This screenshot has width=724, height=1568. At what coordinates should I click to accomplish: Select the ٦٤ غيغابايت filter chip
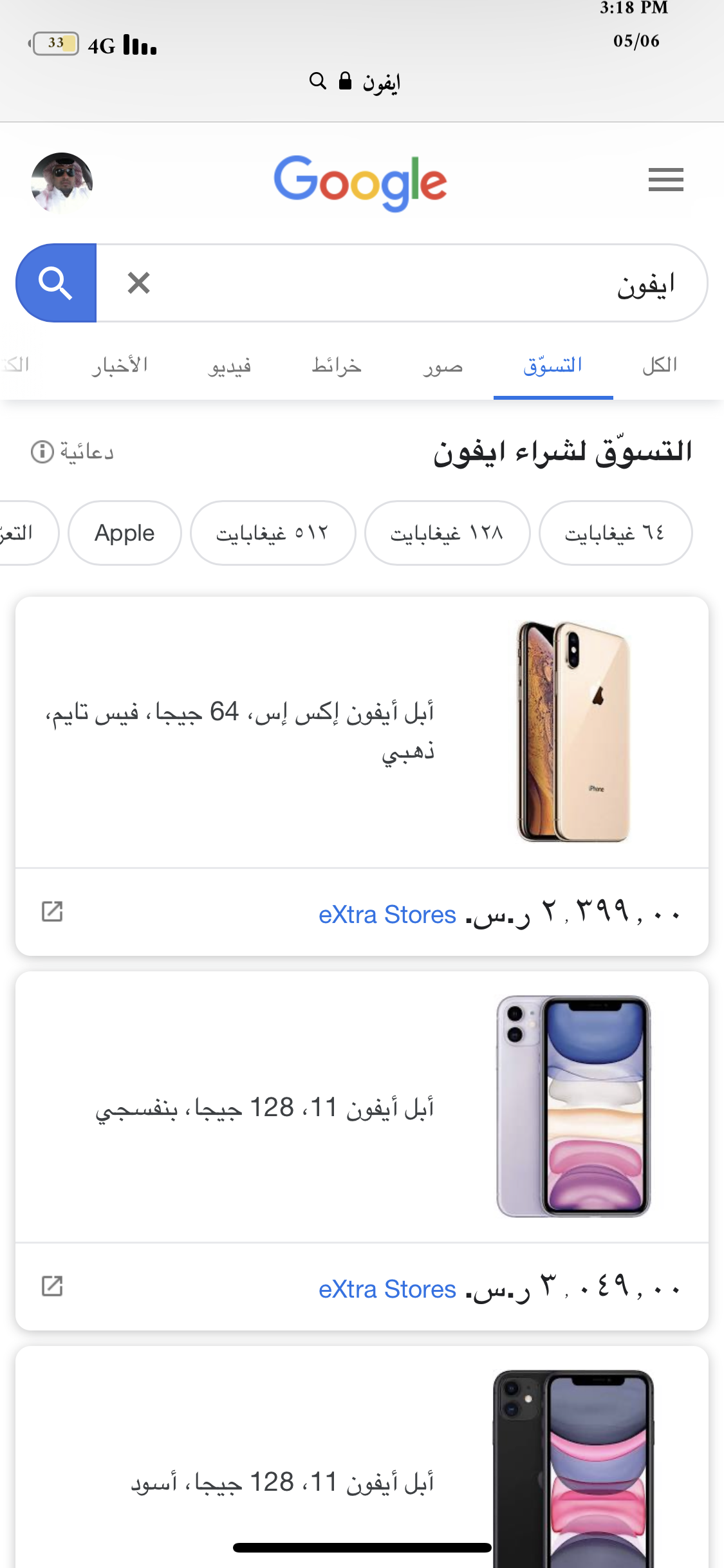[x=615, y=533]
